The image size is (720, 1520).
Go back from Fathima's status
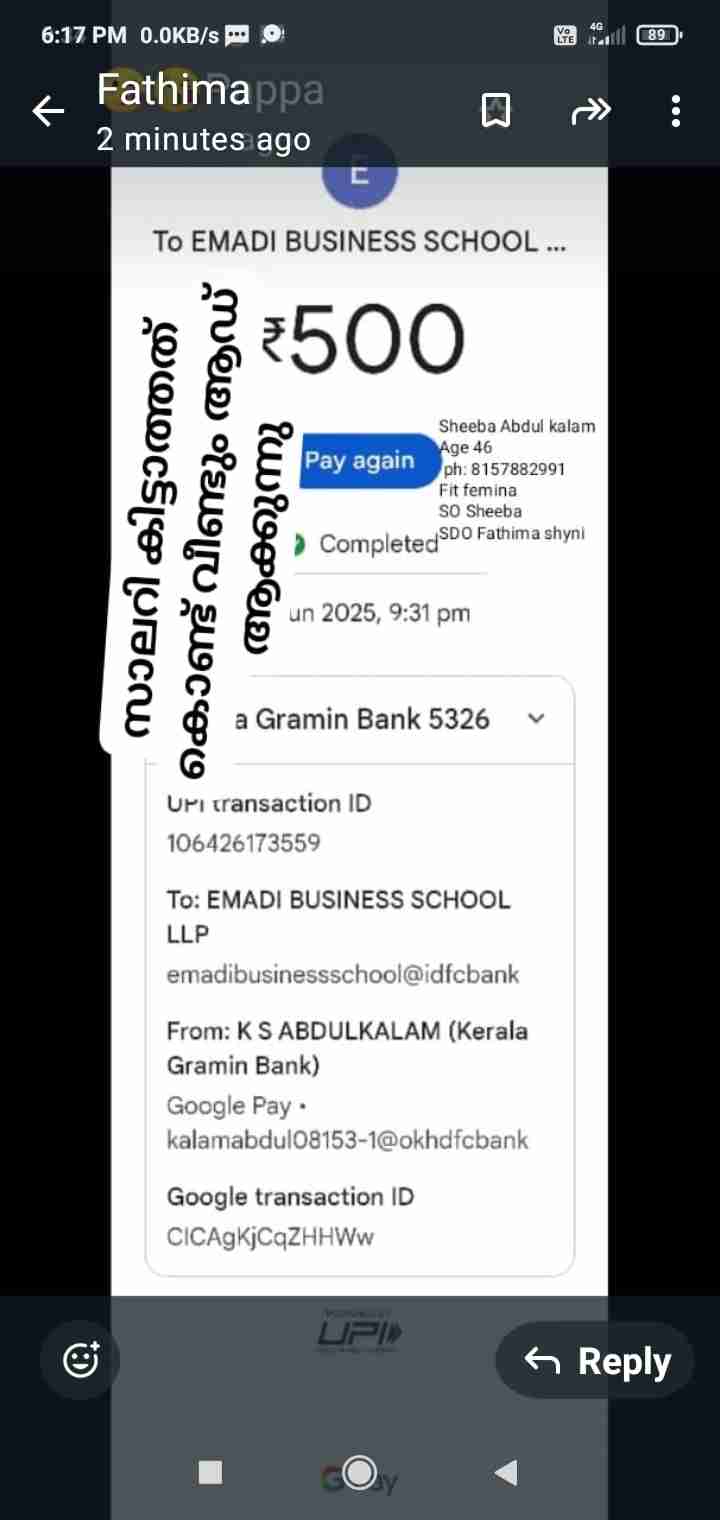click(48, 111)
